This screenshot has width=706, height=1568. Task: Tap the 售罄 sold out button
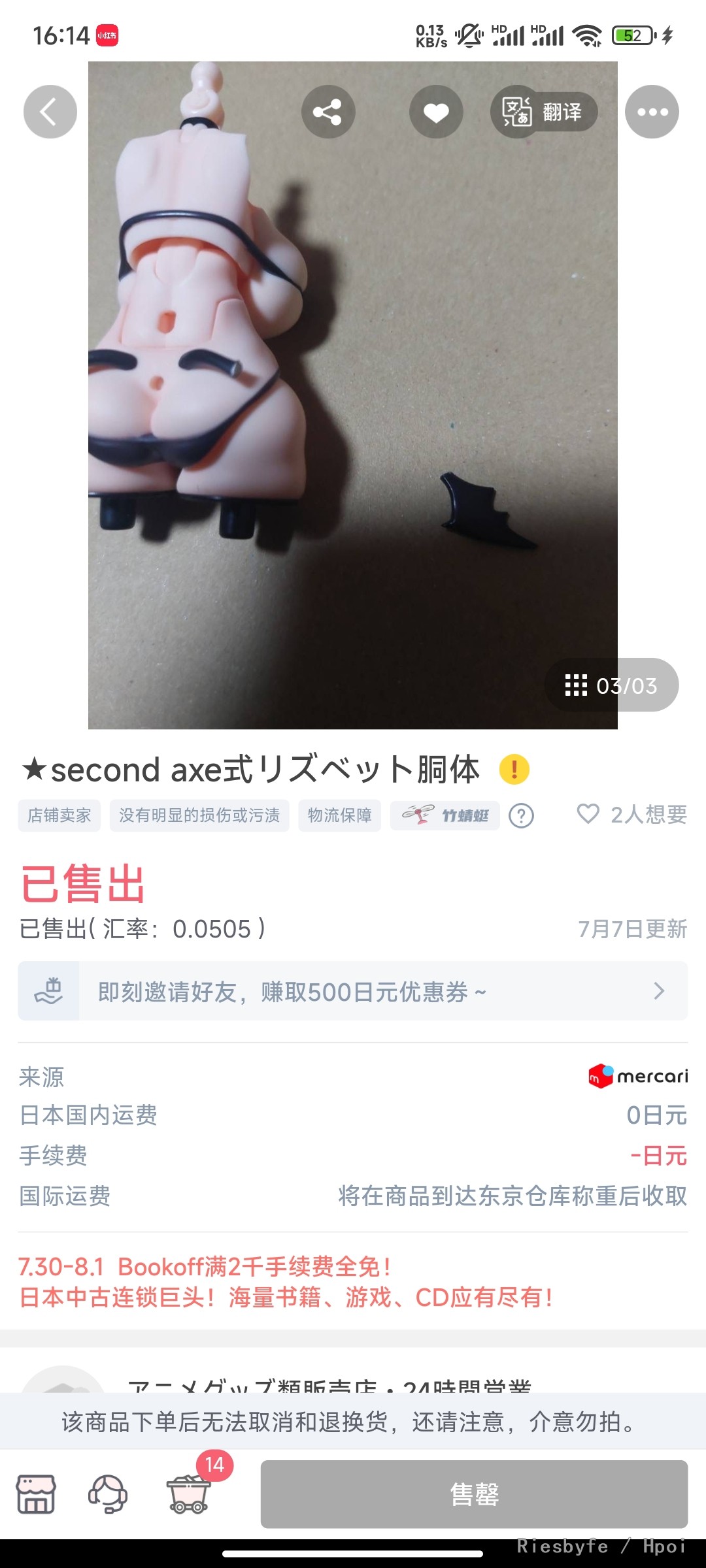(x=474, y=1494)
